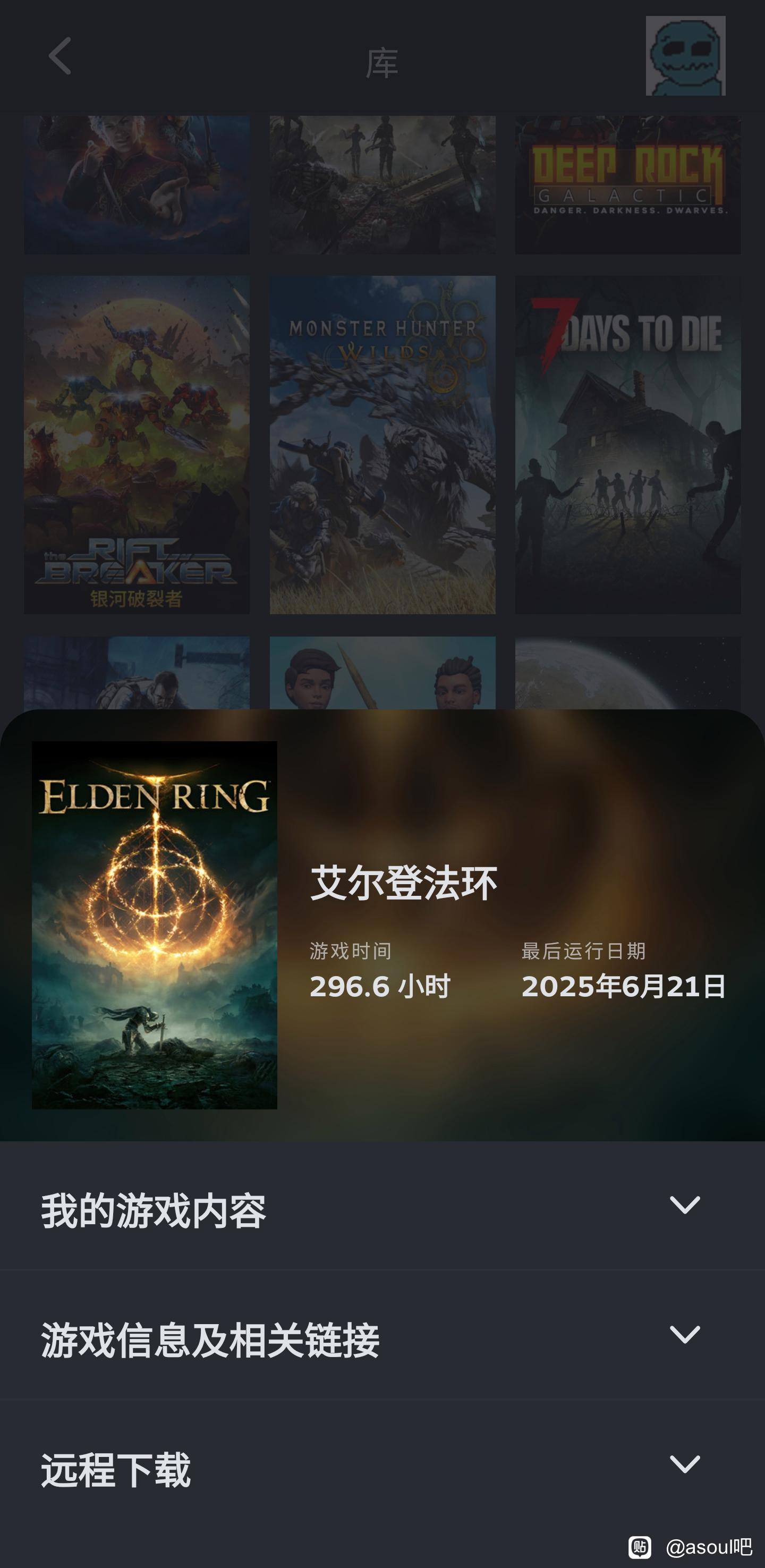Tap the Elden Ring cover art
This screenshot has width=765, height=1568.
155,925
